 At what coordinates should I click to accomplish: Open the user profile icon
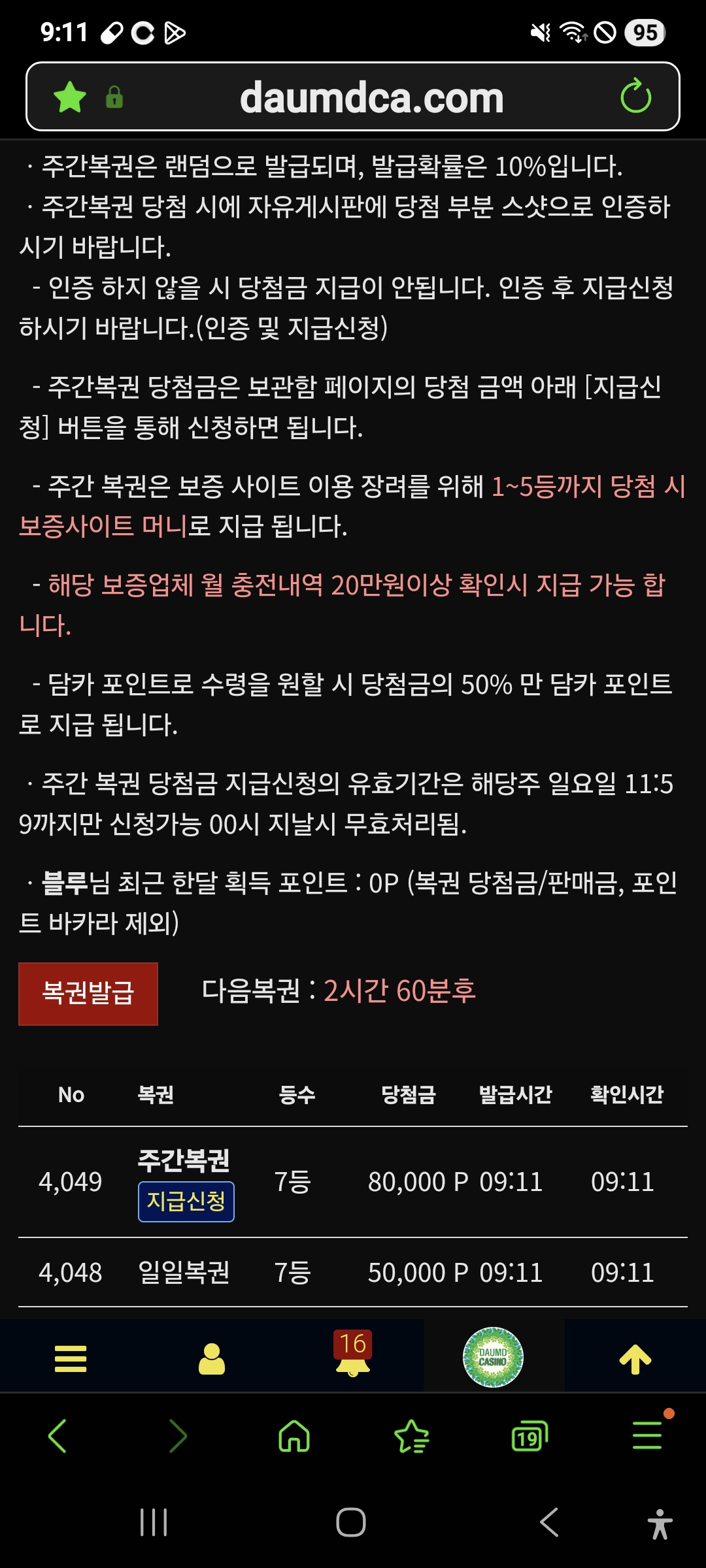pyautogui.click(x=212, y=1359)
